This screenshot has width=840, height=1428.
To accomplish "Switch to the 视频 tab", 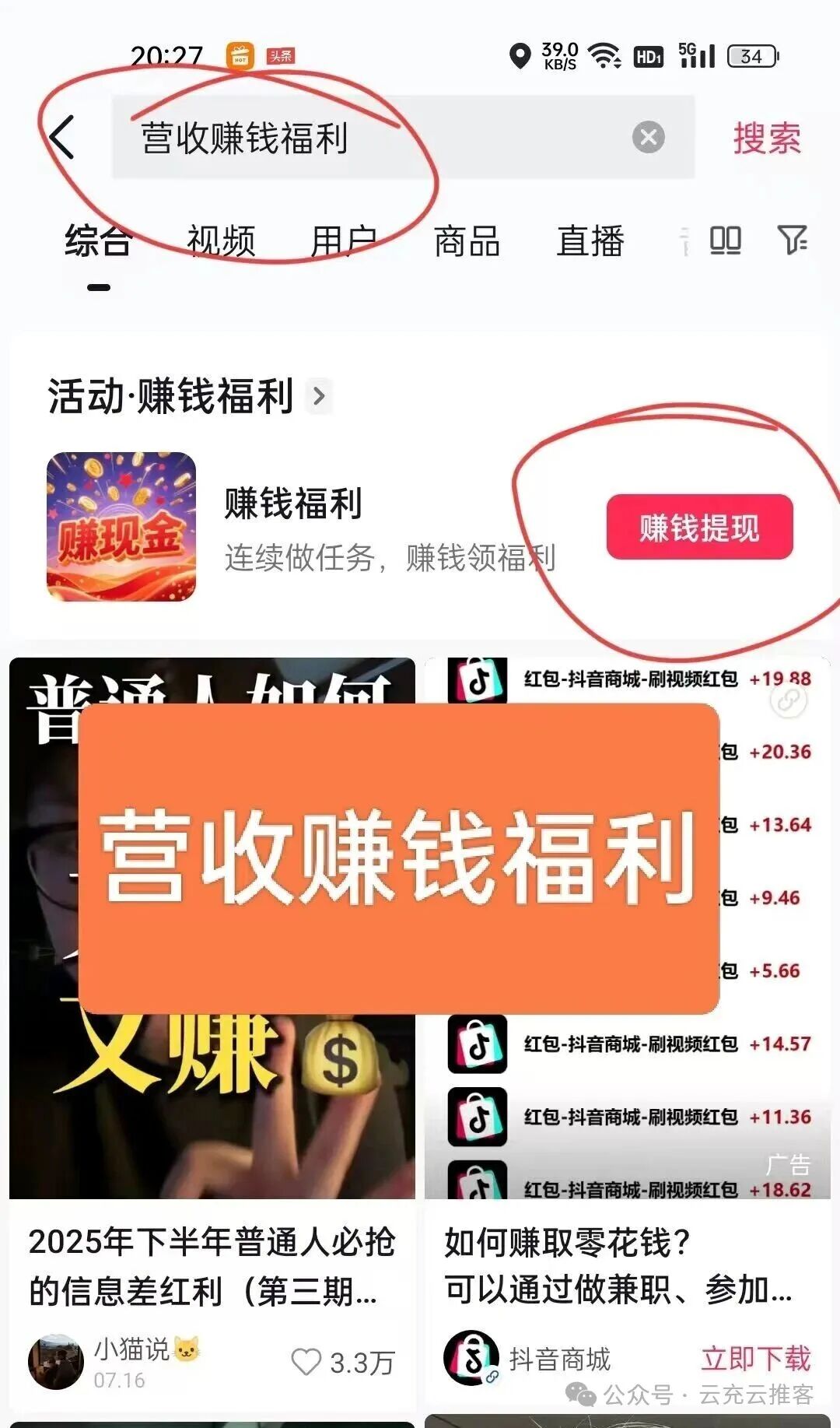I will click(220, 243).
